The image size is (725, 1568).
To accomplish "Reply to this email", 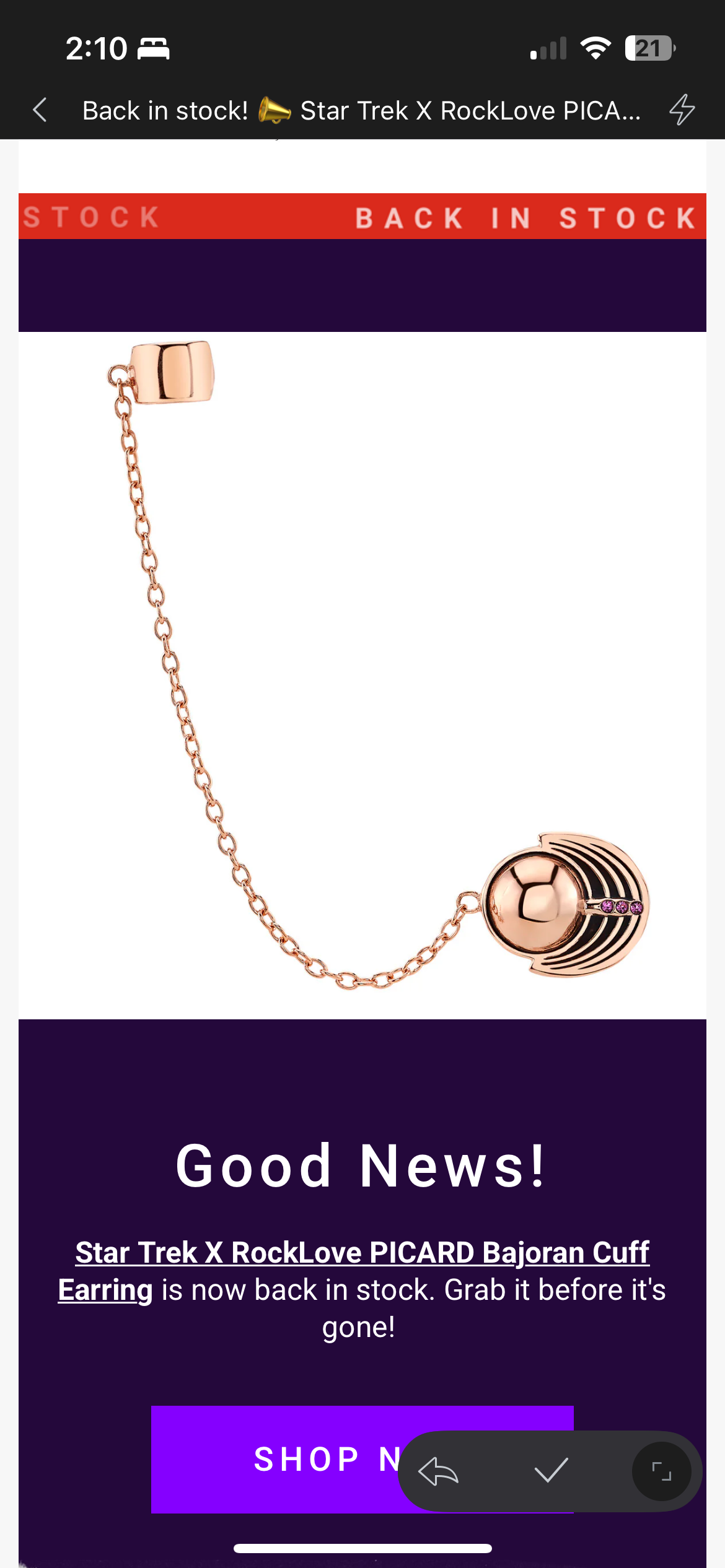I will coord(438,1471).
